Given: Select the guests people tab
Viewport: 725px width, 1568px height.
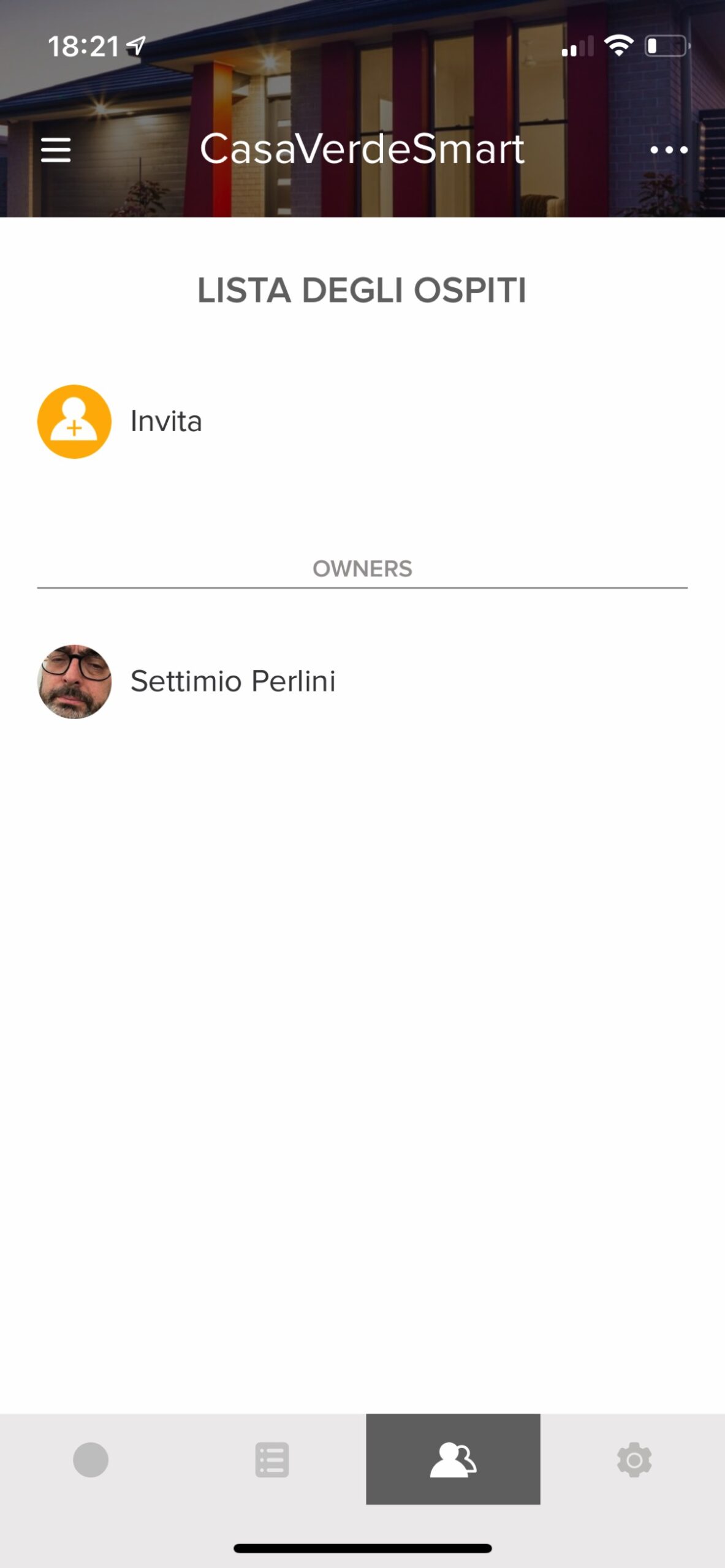Looking at the screenshot, I should (x=453, y=1460).
